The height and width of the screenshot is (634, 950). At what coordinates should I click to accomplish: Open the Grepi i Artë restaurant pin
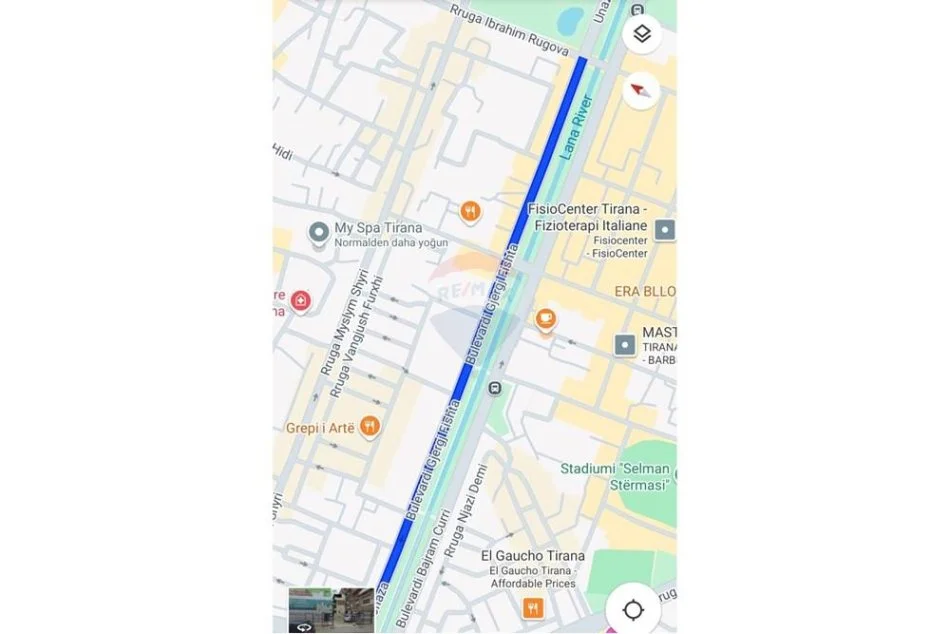point(370,427)
